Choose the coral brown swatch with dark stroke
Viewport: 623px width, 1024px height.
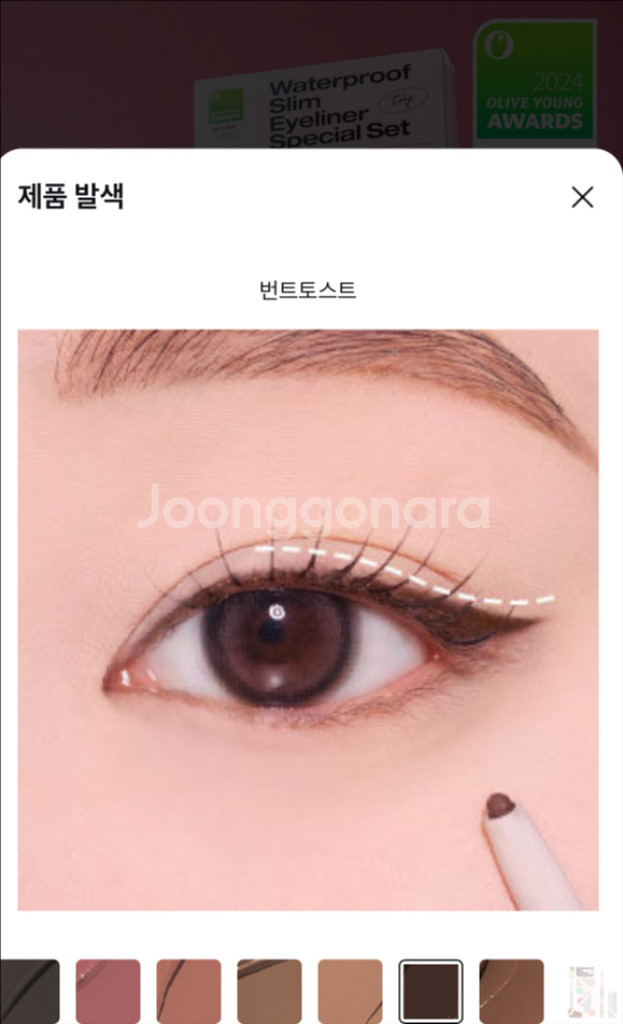188,991
